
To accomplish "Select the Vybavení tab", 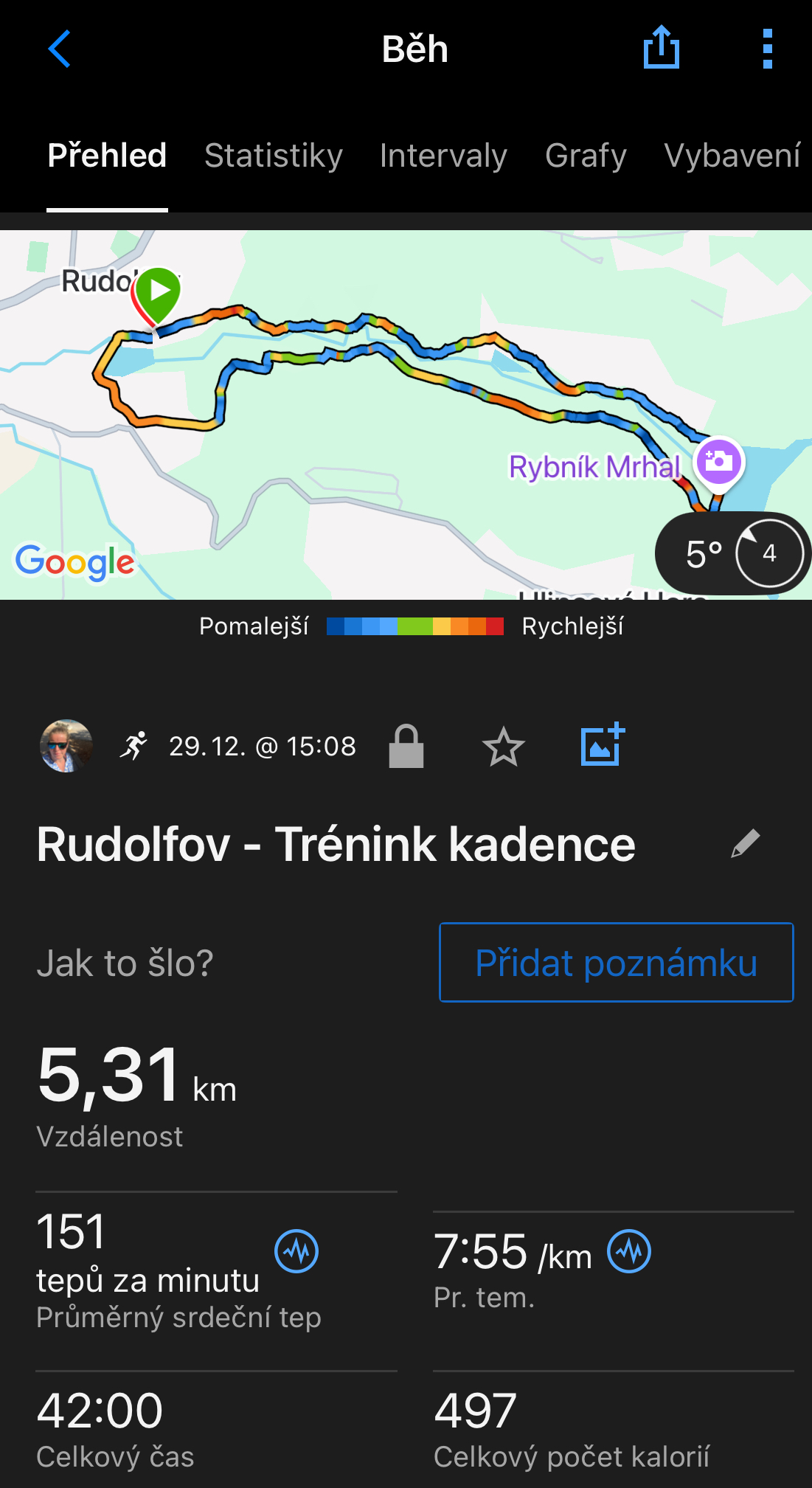I will point(732,156).
